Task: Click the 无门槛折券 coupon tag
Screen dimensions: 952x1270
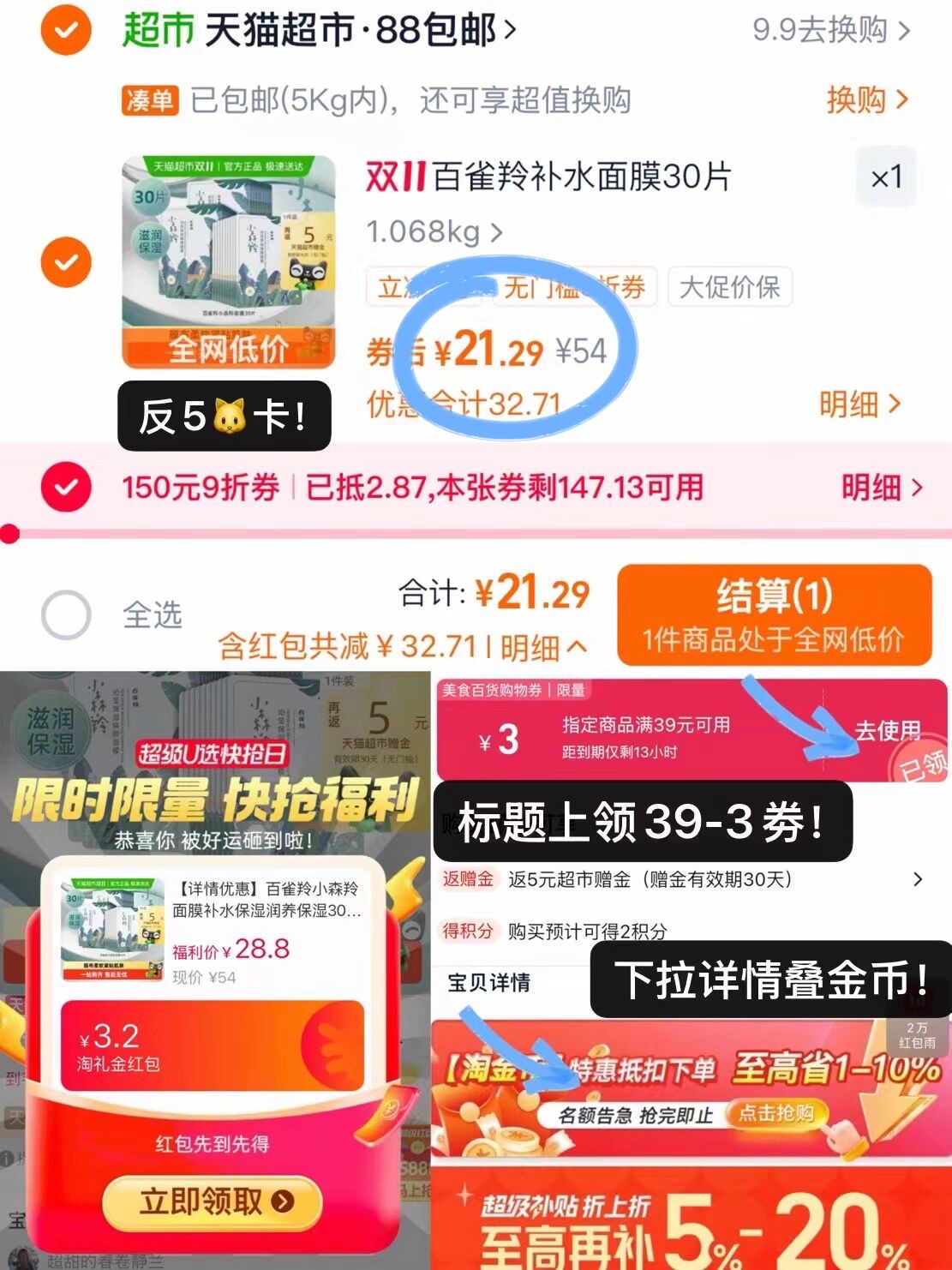Action: [572, 289]
